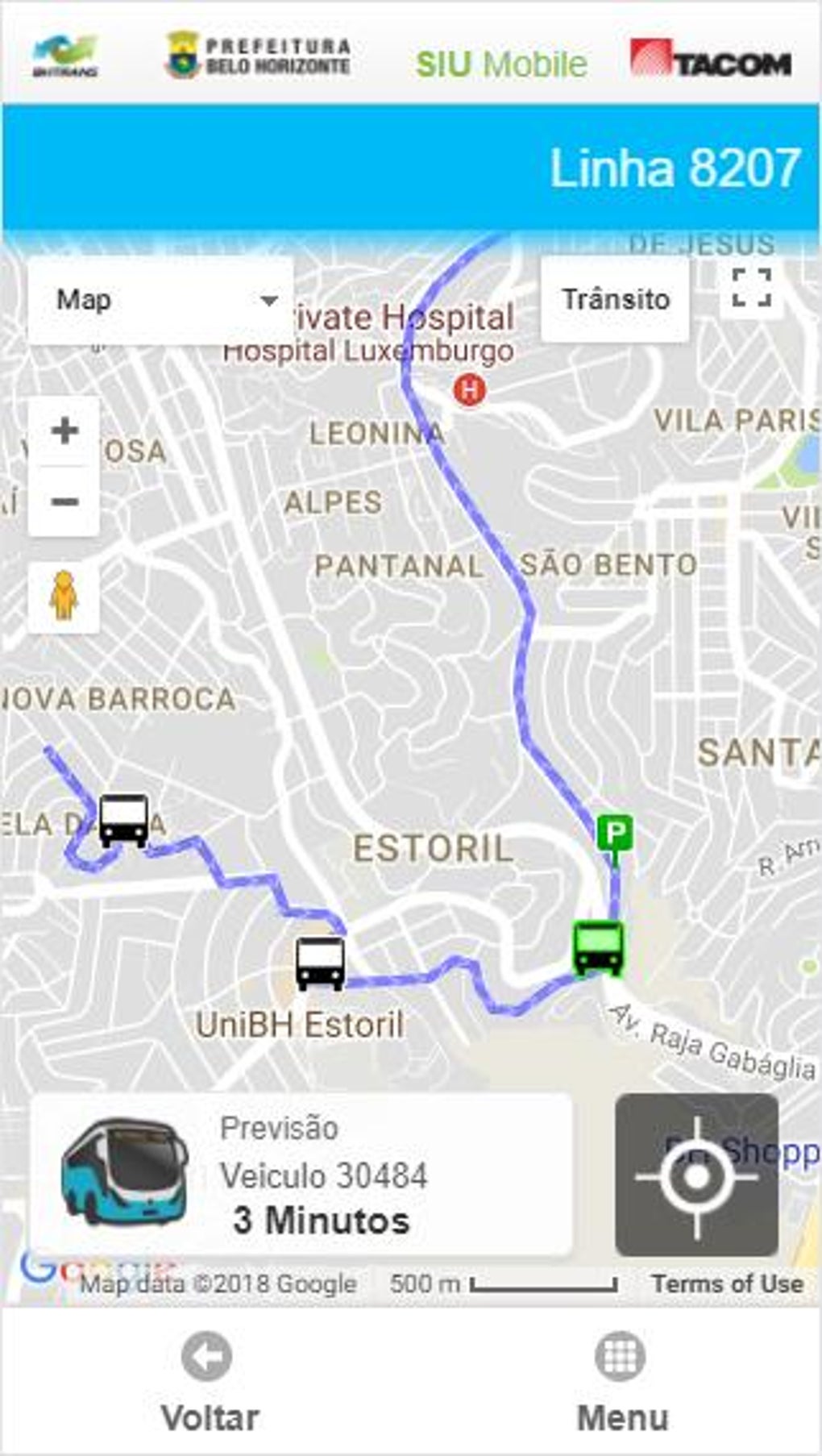
Task: Open Veiculo 30484 forecast card
Action: tap(301, 1175)
